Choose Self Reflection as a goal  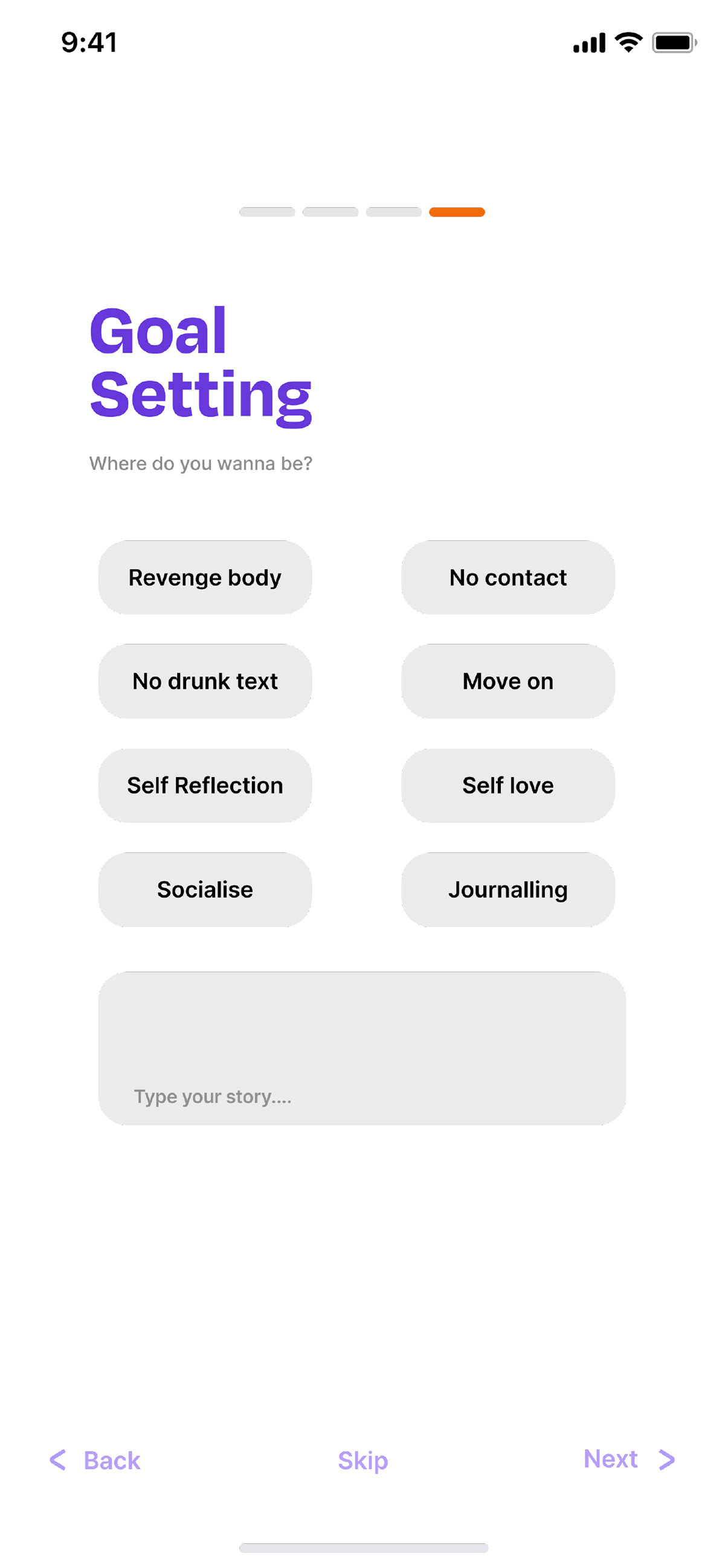click(205, 786)
